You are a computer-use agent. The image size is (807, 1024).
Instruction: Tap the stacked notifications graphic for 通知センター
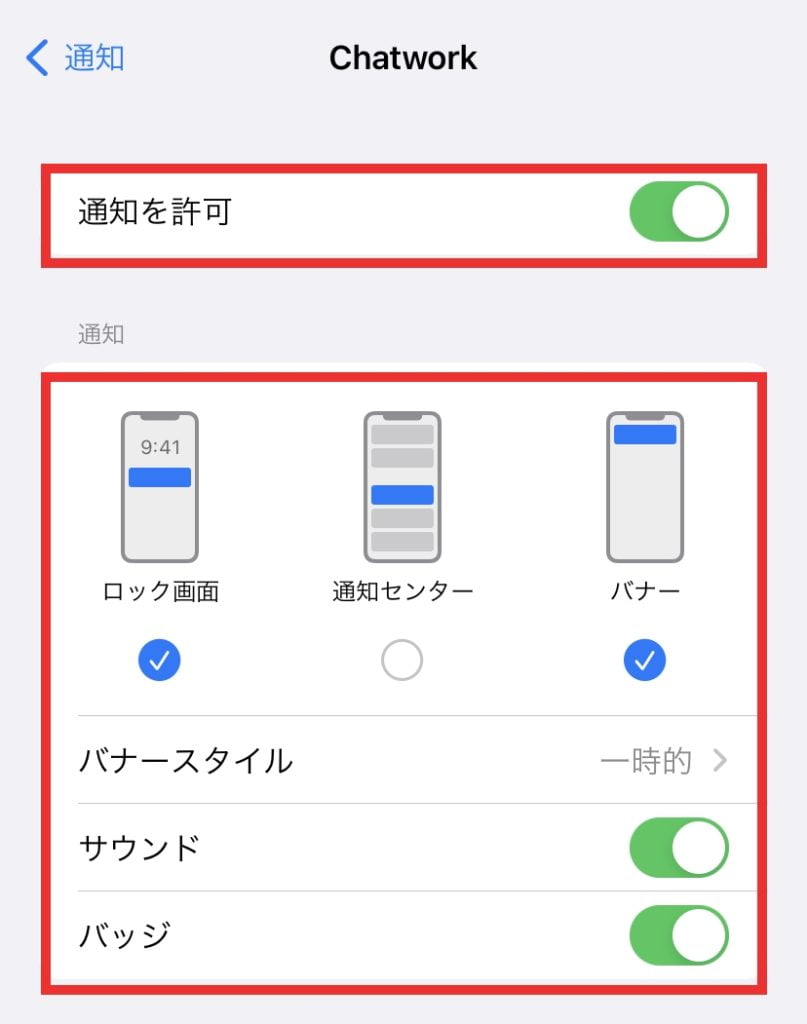pos(403,486)
